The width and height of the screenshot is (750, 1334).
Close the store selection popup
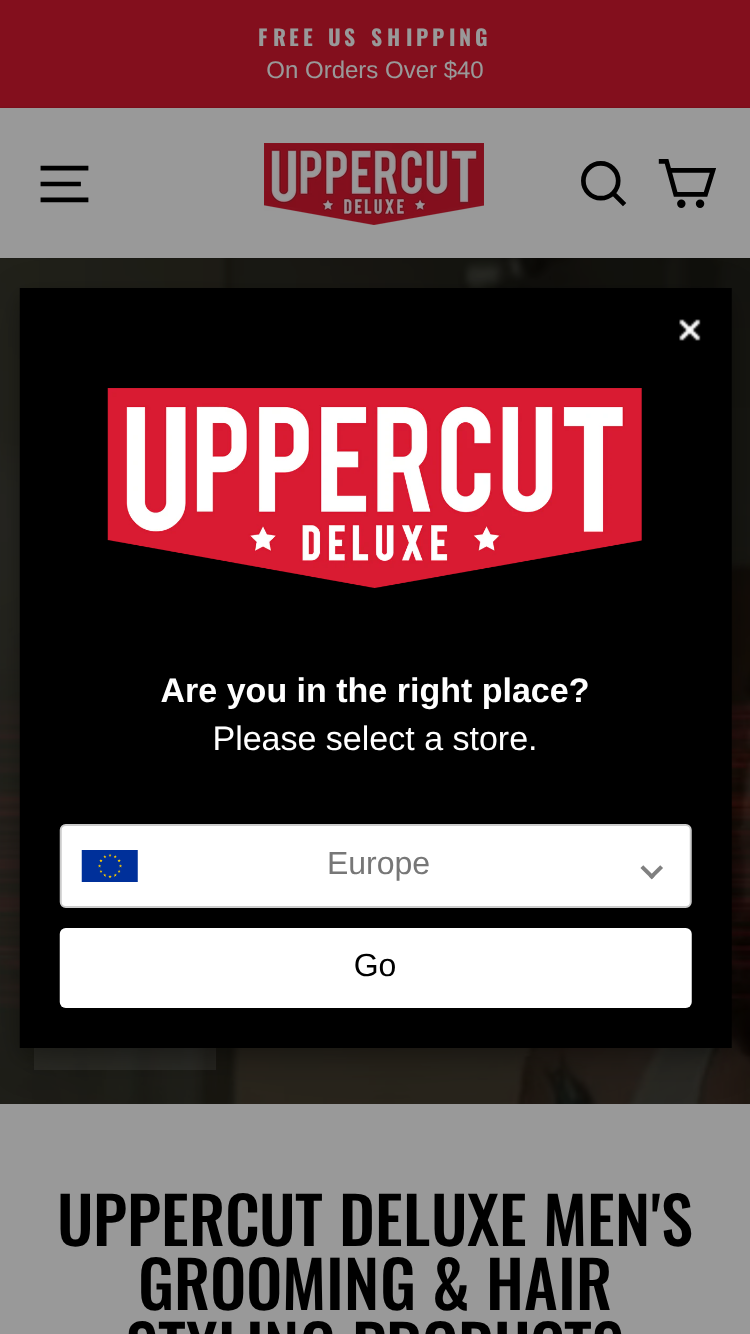(x=689, y=330)
